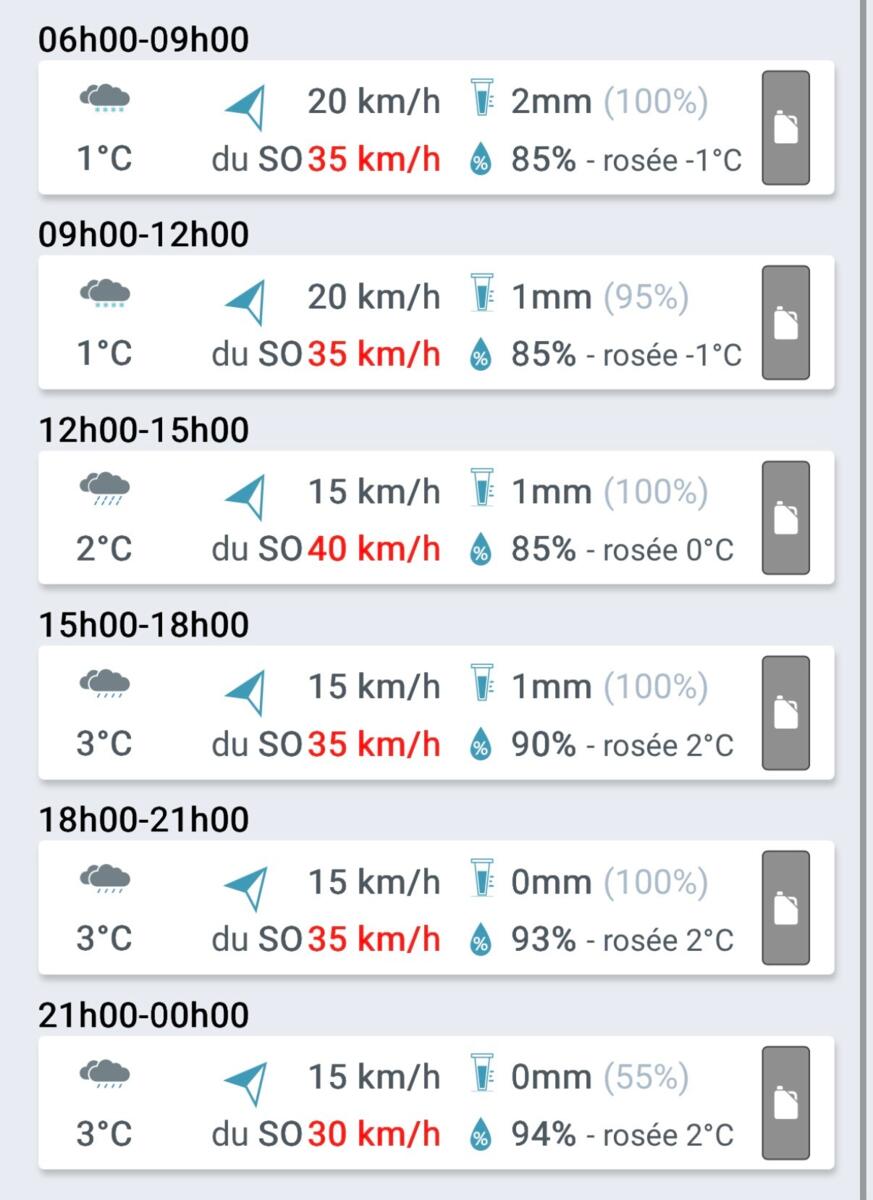Tap the jerrycan button for 09h00-12h00
Viewport: 873px width, 1200px height.
[x=786, y=323]
